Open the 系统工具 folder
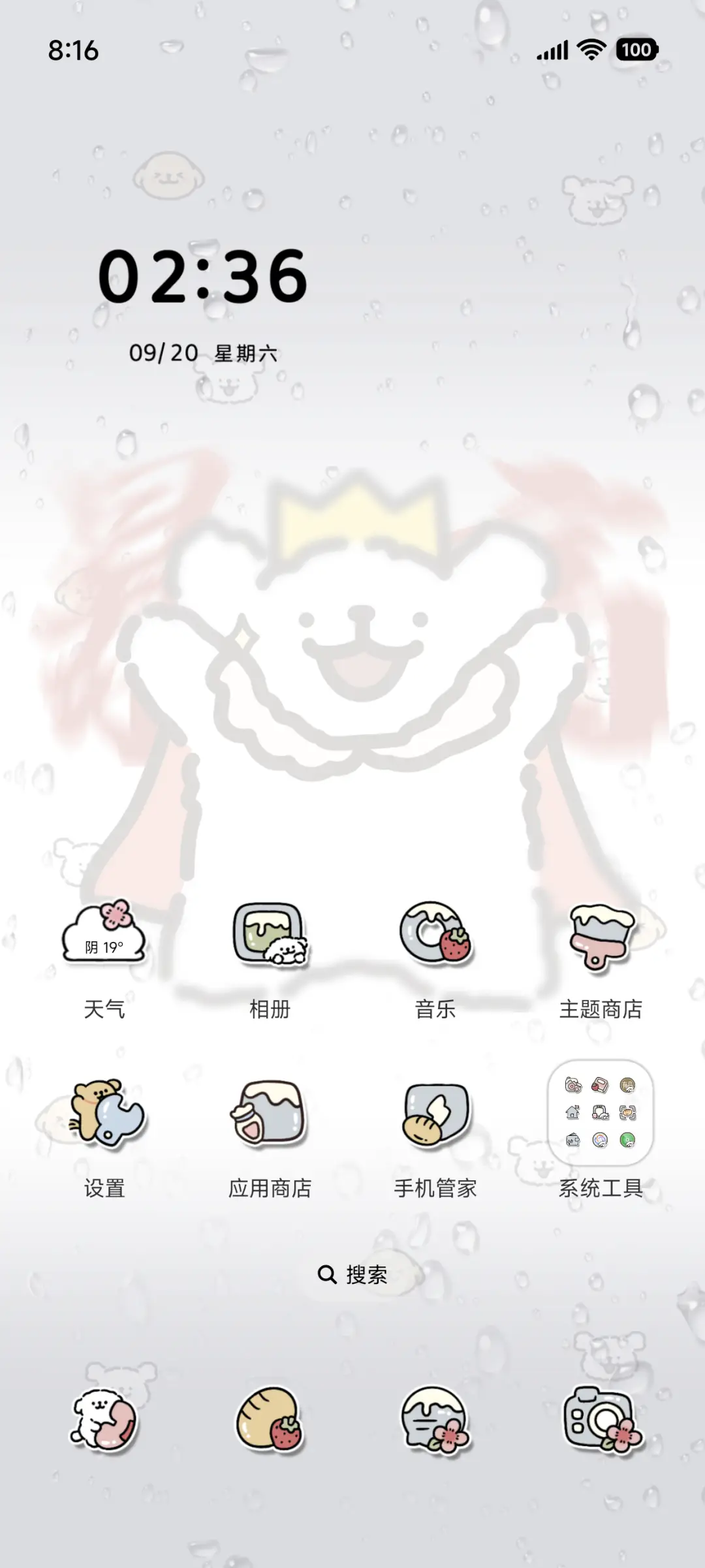Image resolution: width=705 pixels, height=1568 pixels. [601, 1114]
